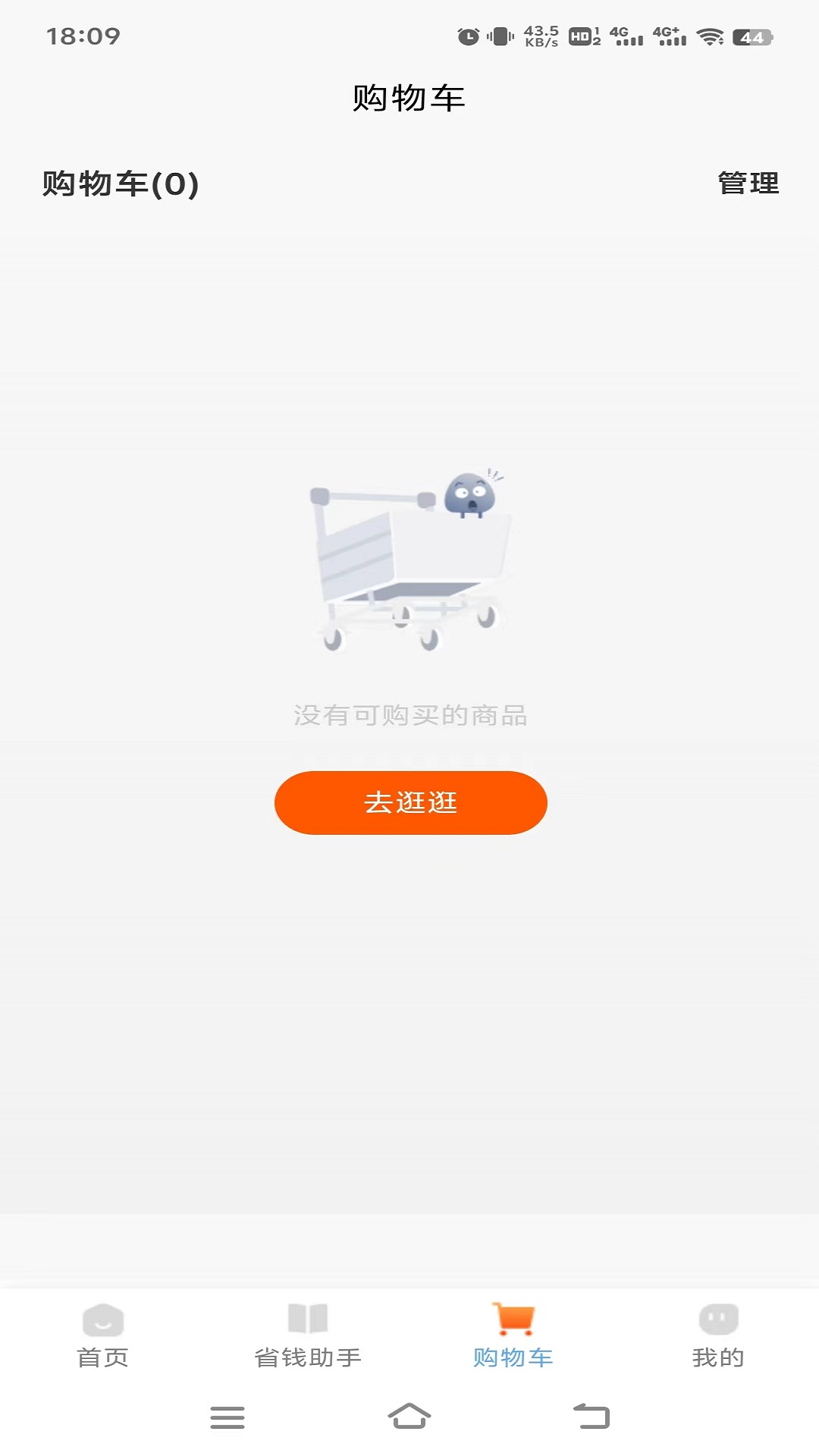Viewport: 819px width, 1456px height.
Task: Tap the alarm clock status icon
Action: pos(470,34)
